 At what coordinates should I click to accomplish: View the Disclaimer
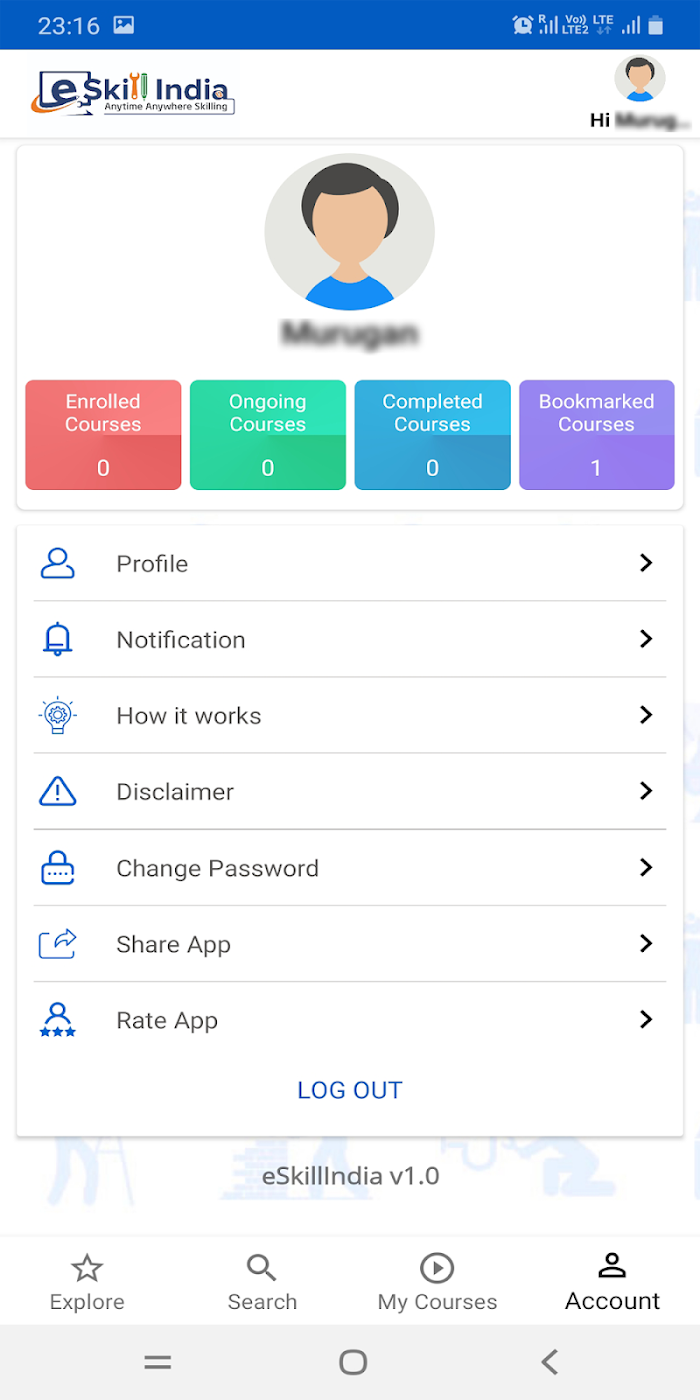pos(350,791)
